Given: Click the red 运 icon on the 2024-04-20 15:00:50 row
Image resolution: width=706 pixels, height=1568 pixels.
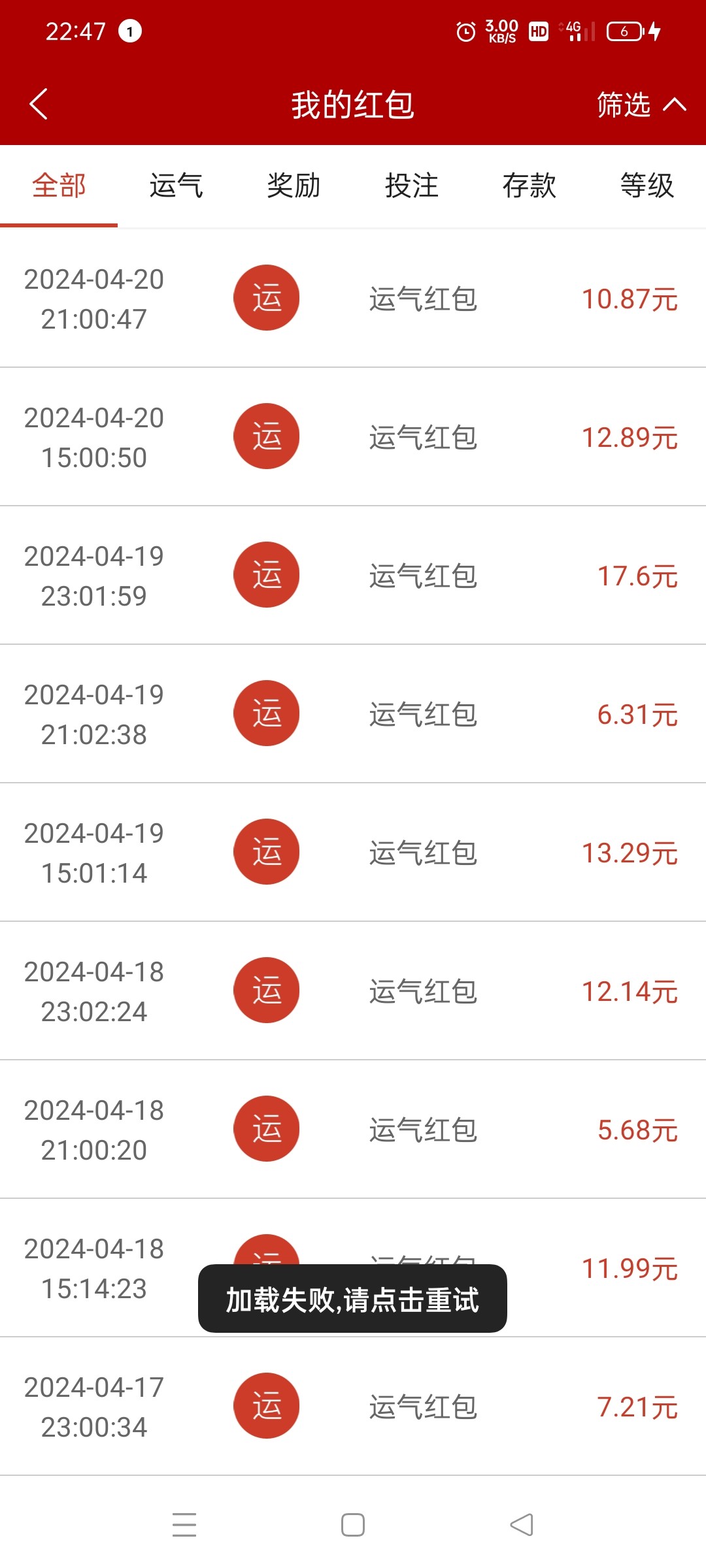Looking at the screenshot, I should [x=266, y=436].
